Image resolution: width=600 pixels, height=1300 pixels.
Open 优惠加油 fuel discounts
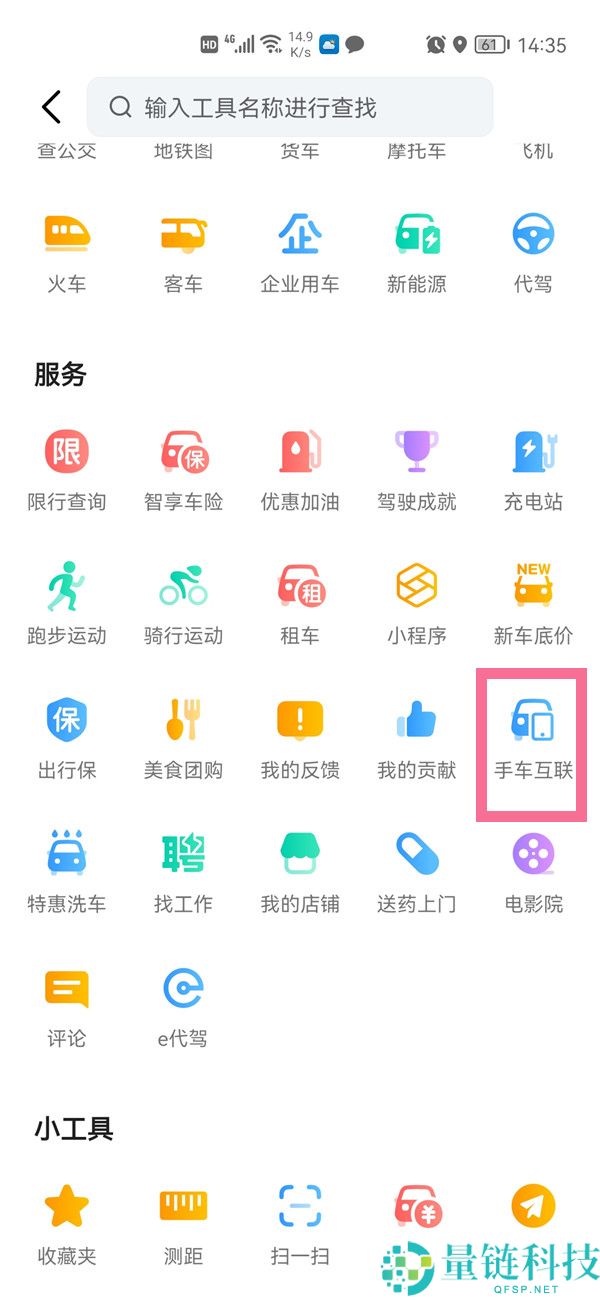300,468
